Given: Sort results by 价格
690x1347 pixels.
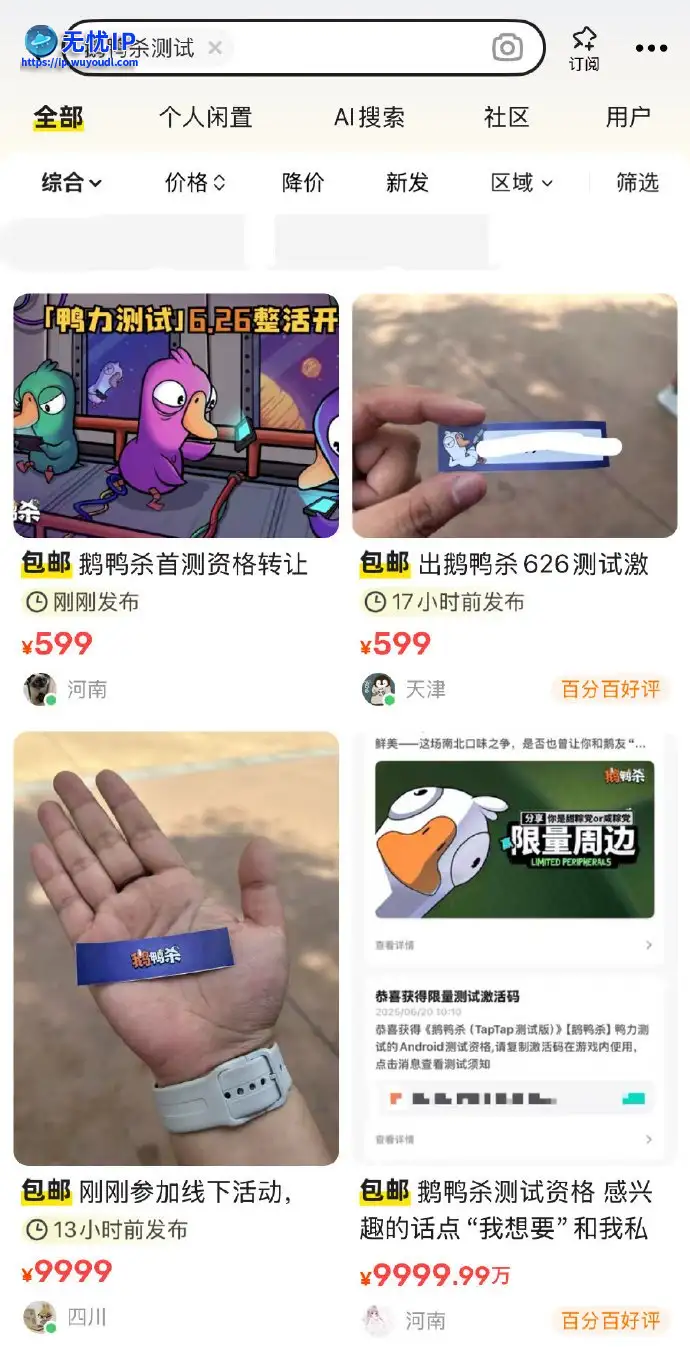Looking at the screenshot, I should 195,182.
